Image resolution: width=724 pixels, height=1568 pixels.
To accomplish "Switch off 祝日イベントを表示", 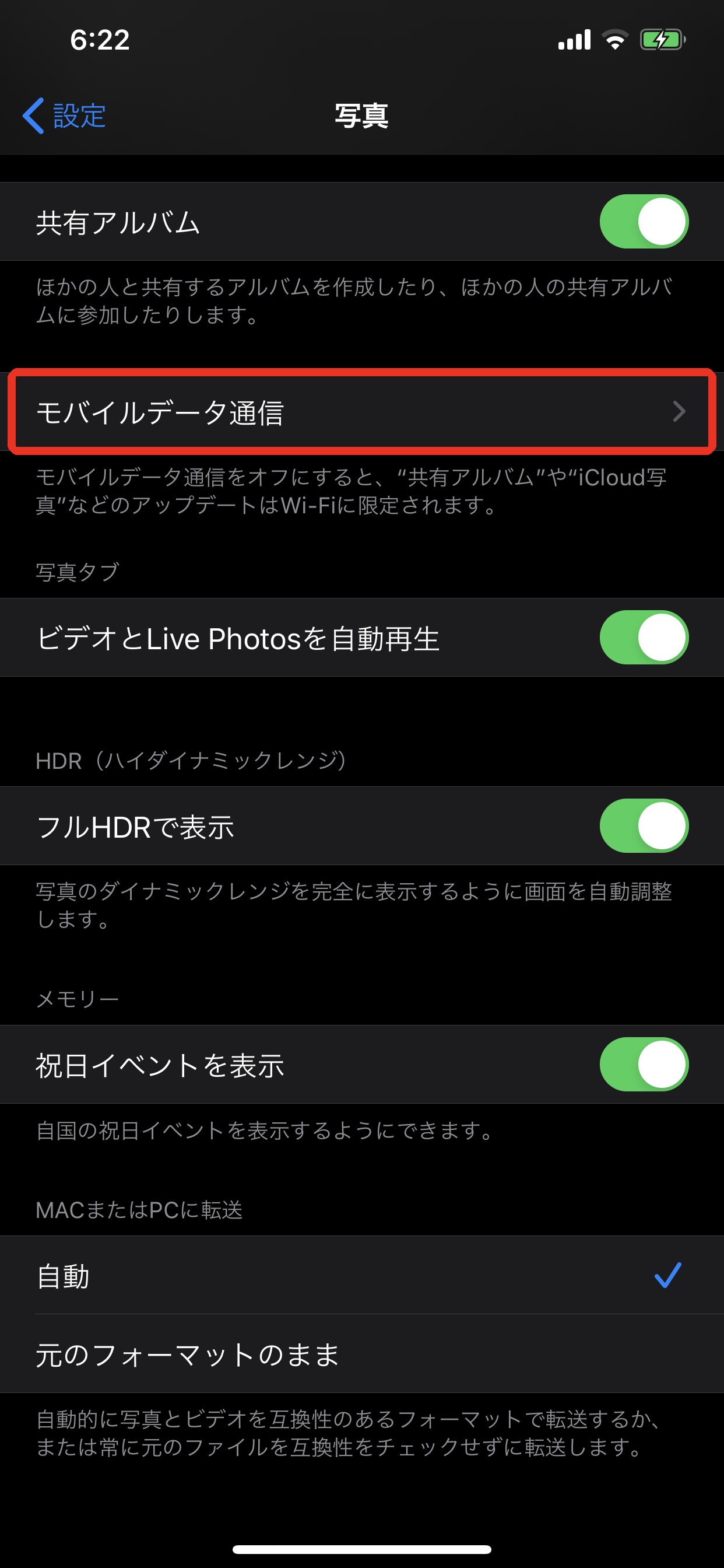I will click(643, 1065).
